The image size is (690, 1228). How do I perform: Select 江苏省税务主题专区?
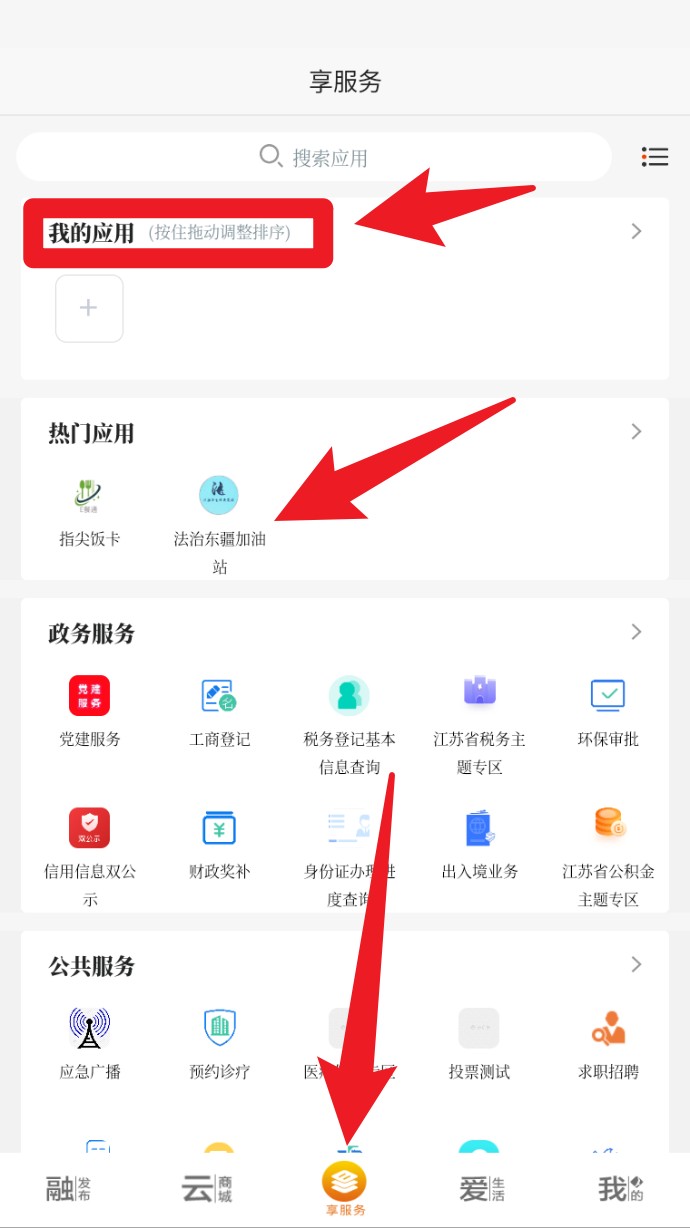click(x=479, y=722)
